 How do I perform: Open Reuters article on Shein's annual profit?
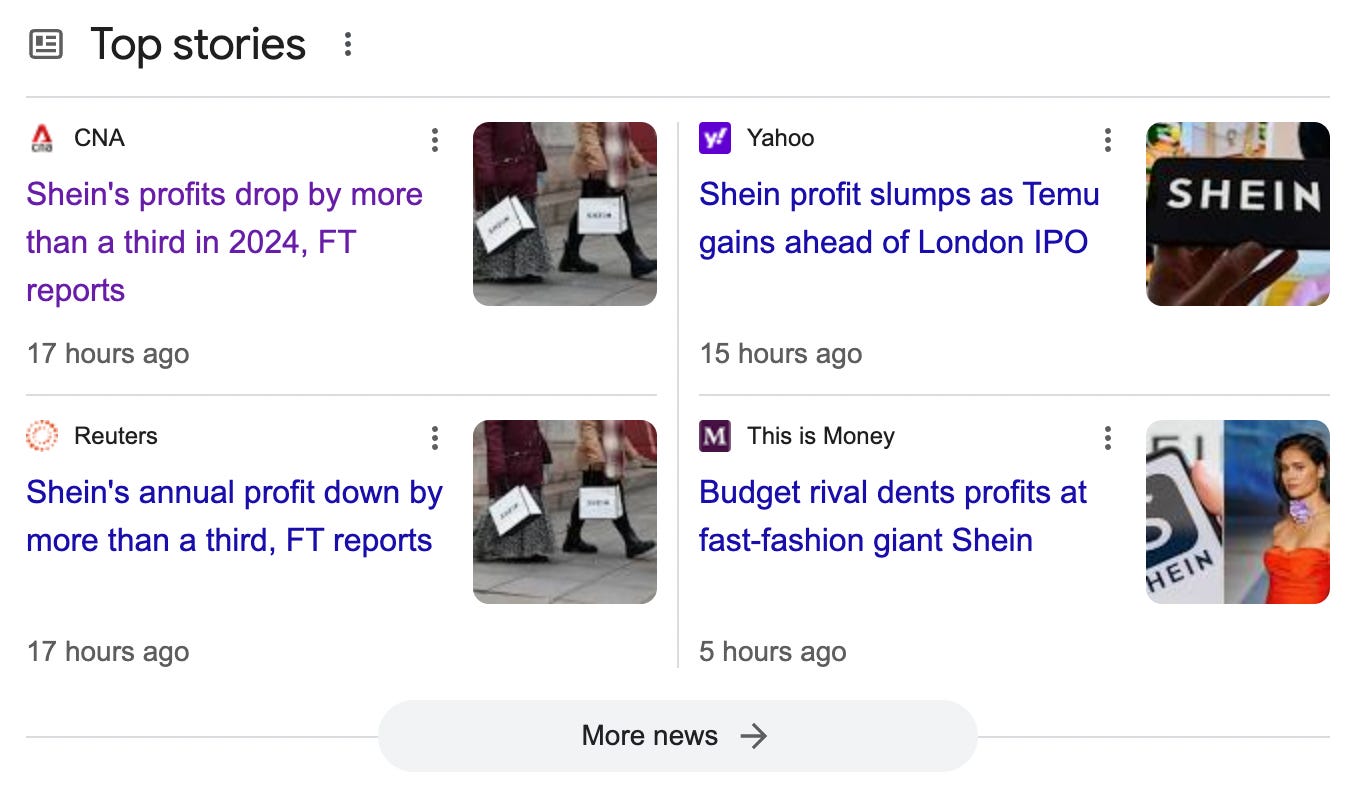[x=234, y=516]
